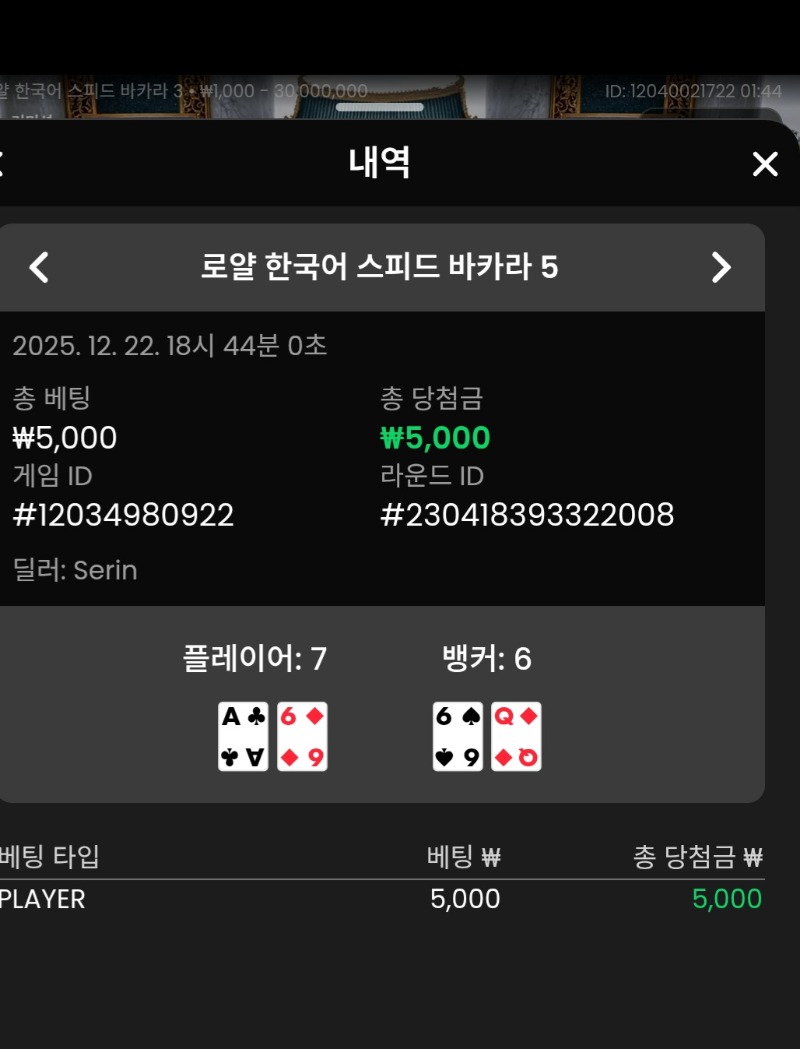Viewport: 800px width, 1049px height.
Task: Go to the previous game record
Action: (39, 267)
